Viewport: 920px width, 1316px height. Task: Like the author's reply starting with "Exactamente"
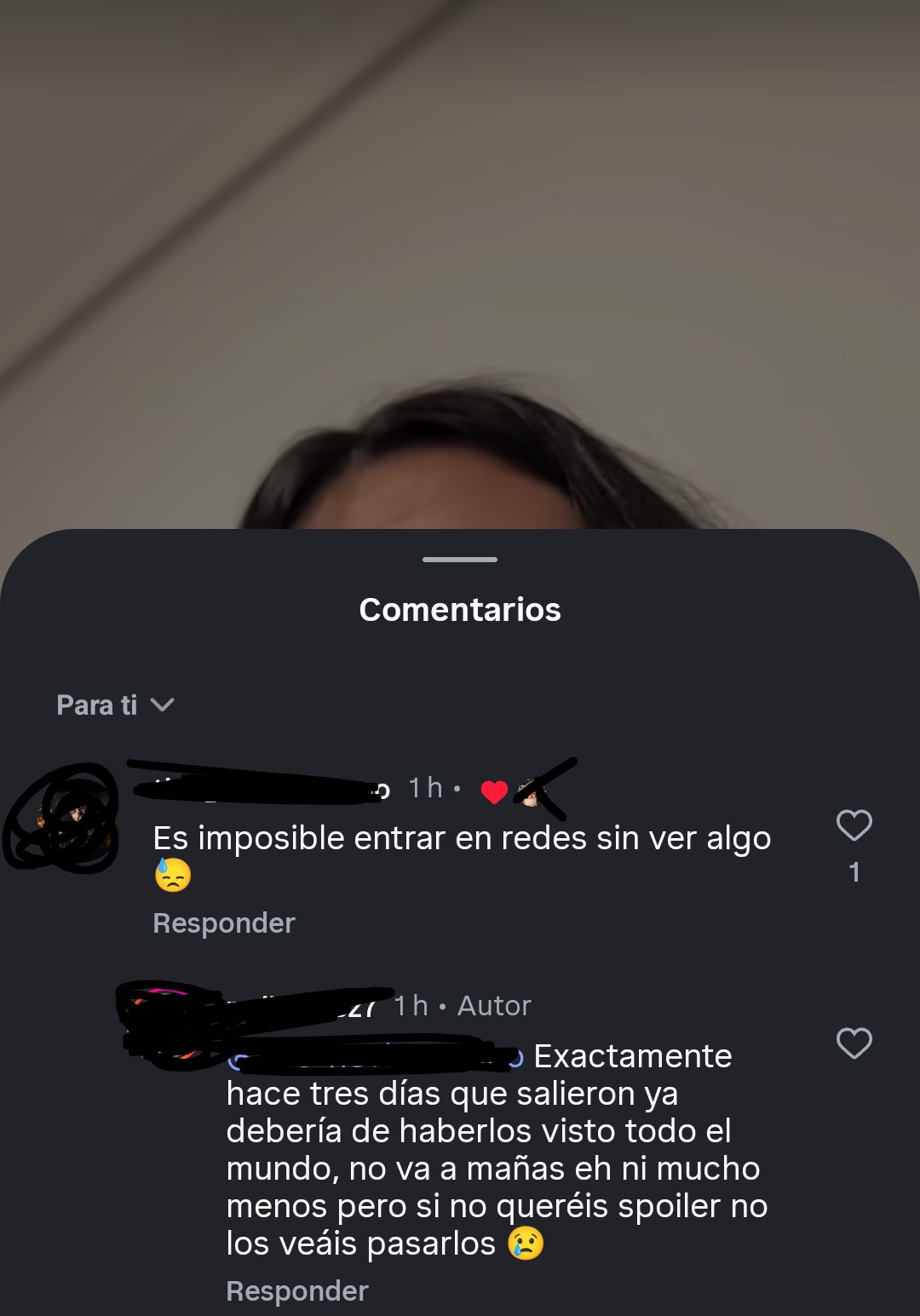[x=854, y=1043]
